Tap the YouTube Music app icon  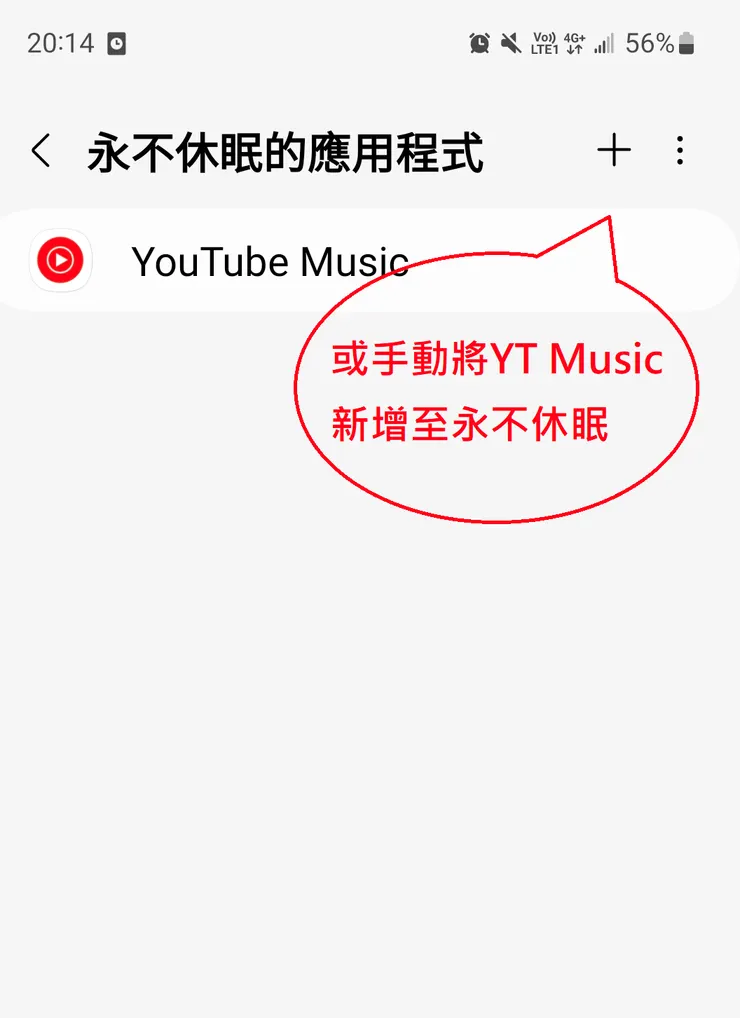[x=61, y=261]
